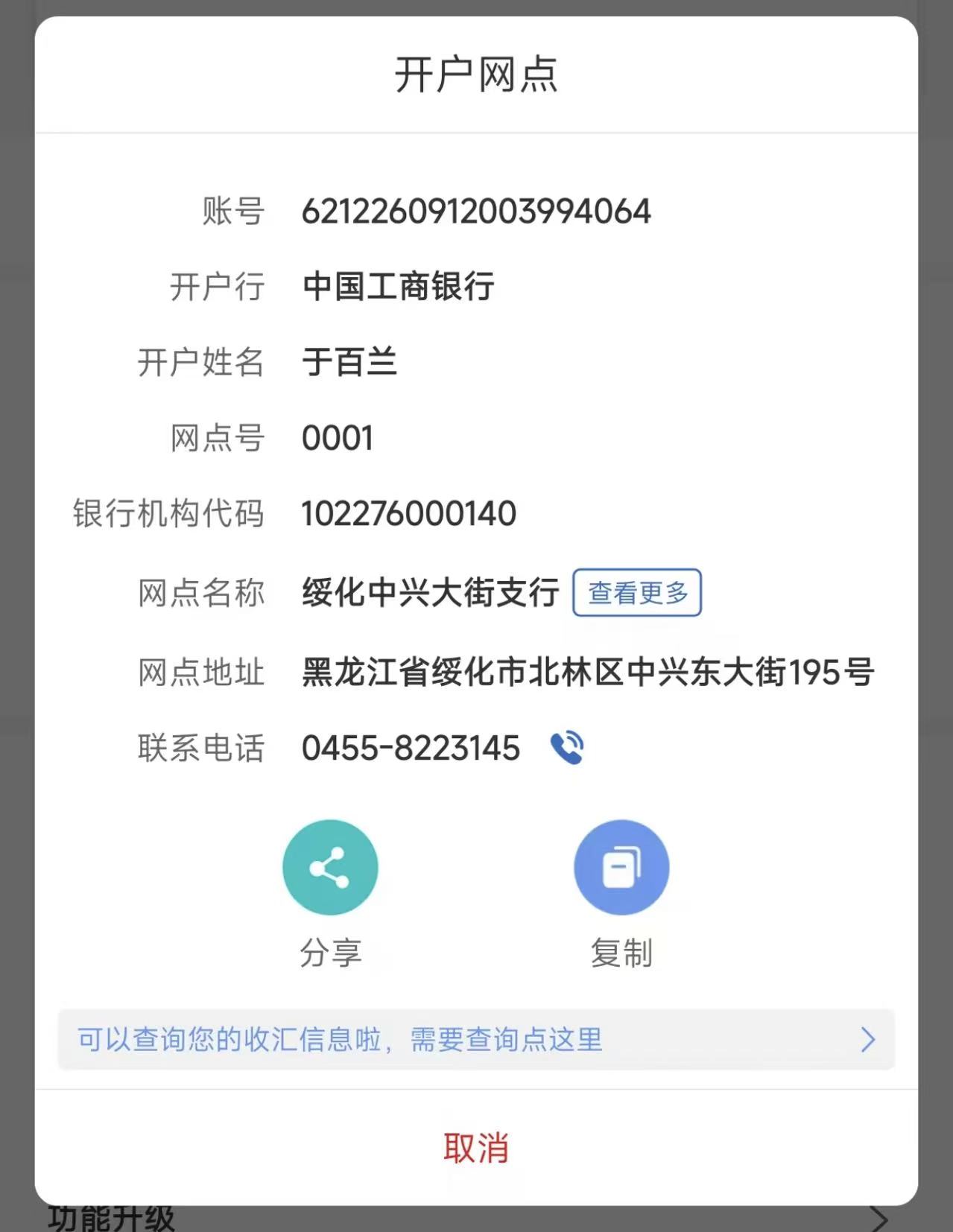Screen dimensions: 953x1232
Task: Share the account opening info
Action: point(330,868)
